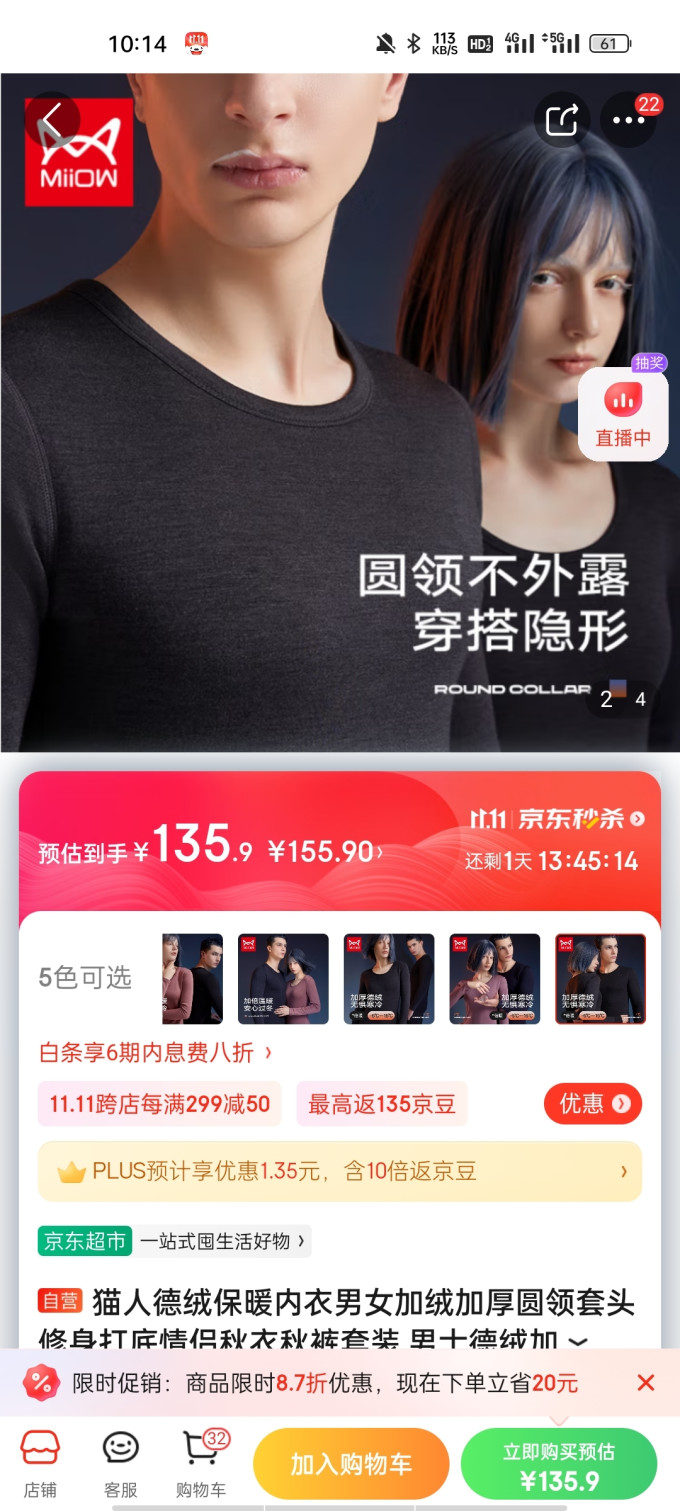680x1511 pixels.
Task: Open 京东超市 一站式囤生活好物 link
Action: 175,1241
